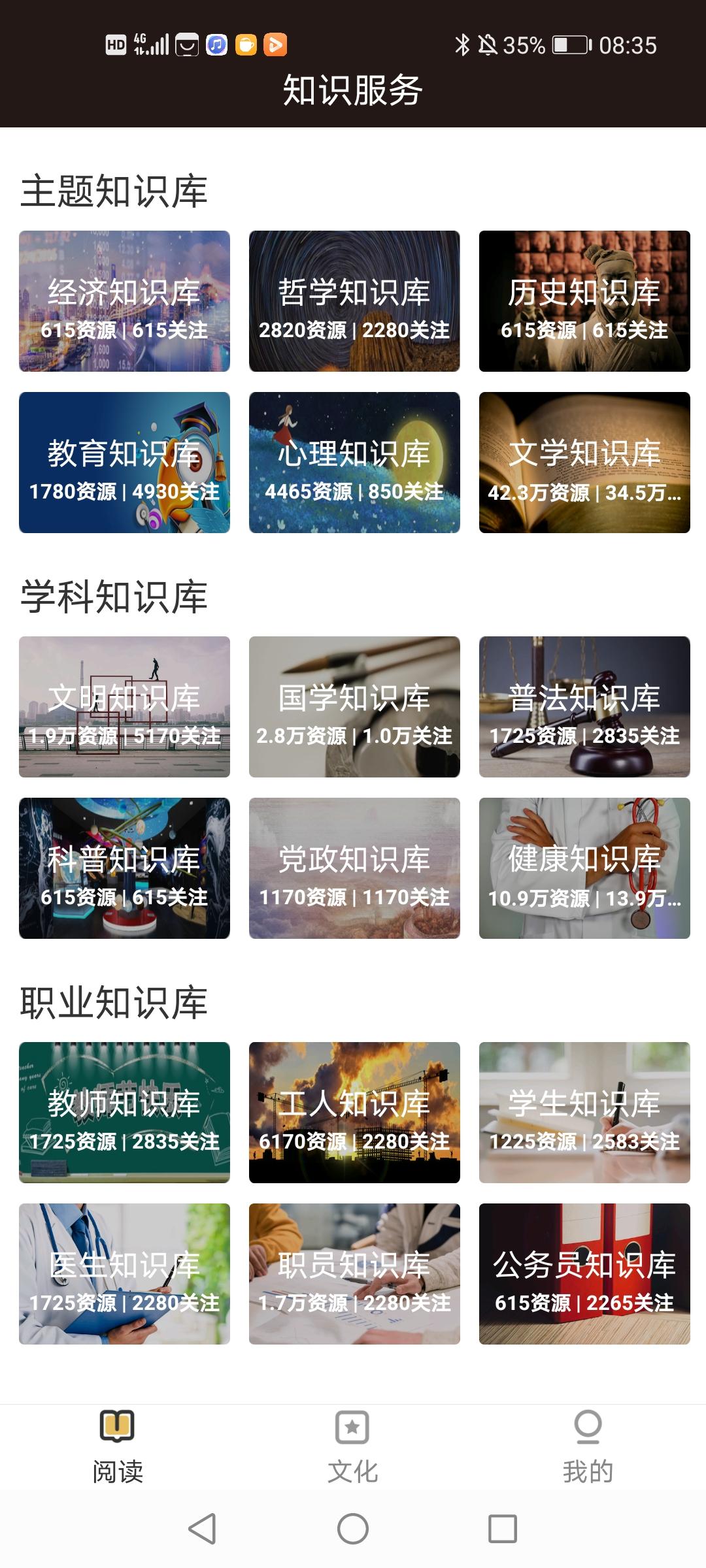Tap the system back button
Screen dimensions: 706x1568
[202, 1529]
